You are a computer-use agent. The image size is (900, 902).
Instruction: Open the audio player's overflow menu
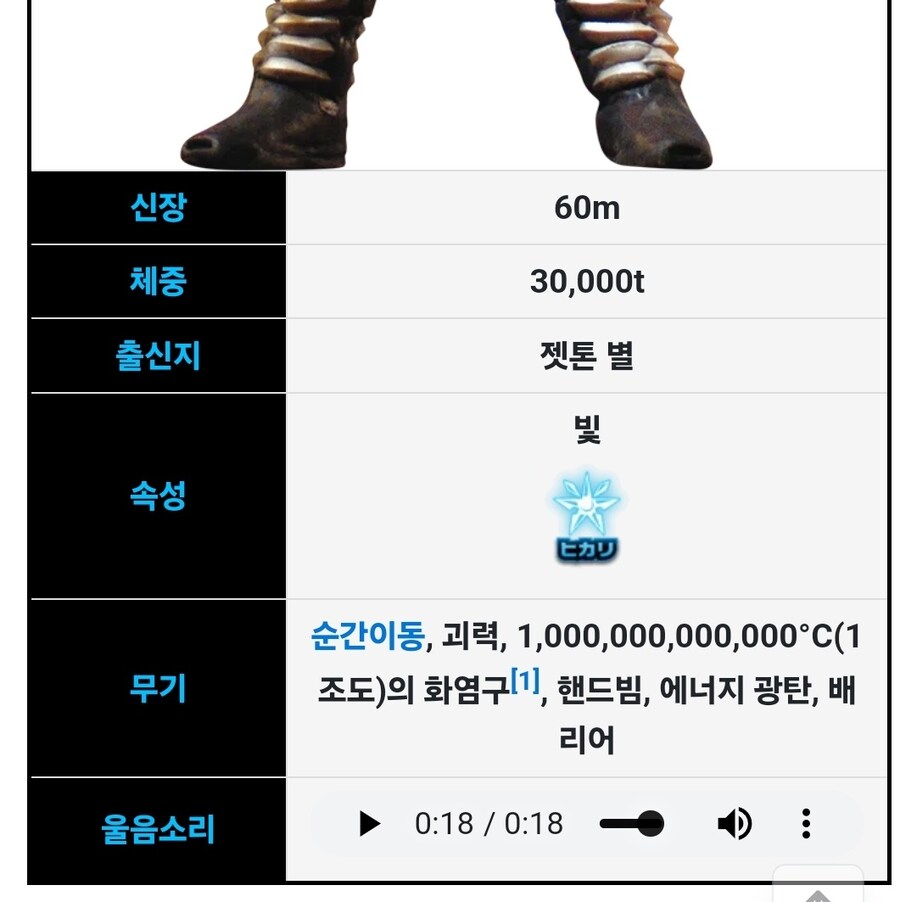coord(805,824)
